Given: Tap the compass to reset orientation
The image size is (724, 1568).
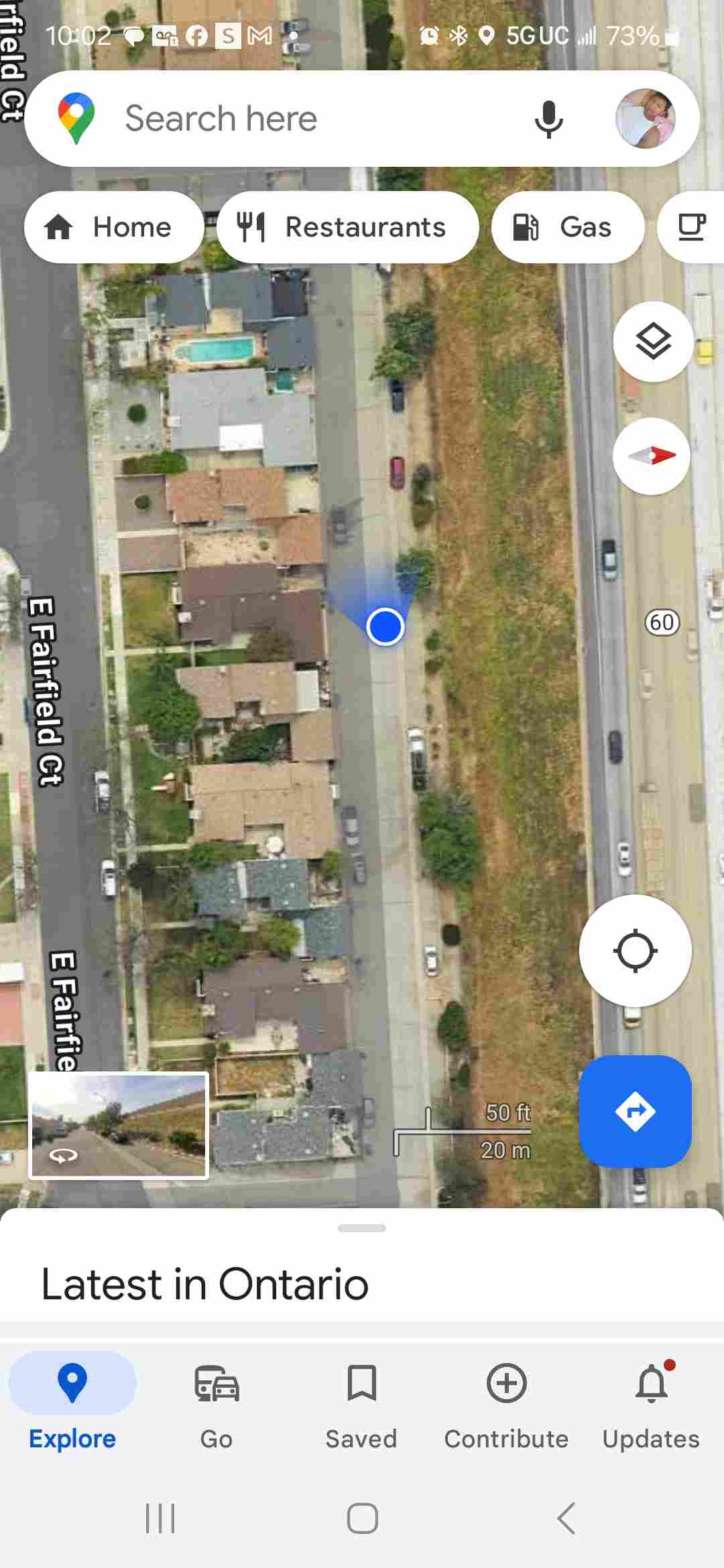Looking at the screenshot, I should tap(652, 456).
